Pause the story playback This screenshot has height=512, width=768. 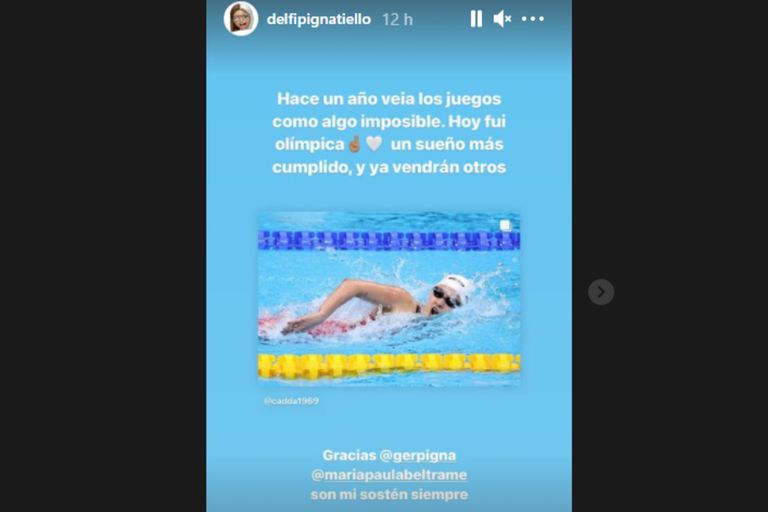476,19
